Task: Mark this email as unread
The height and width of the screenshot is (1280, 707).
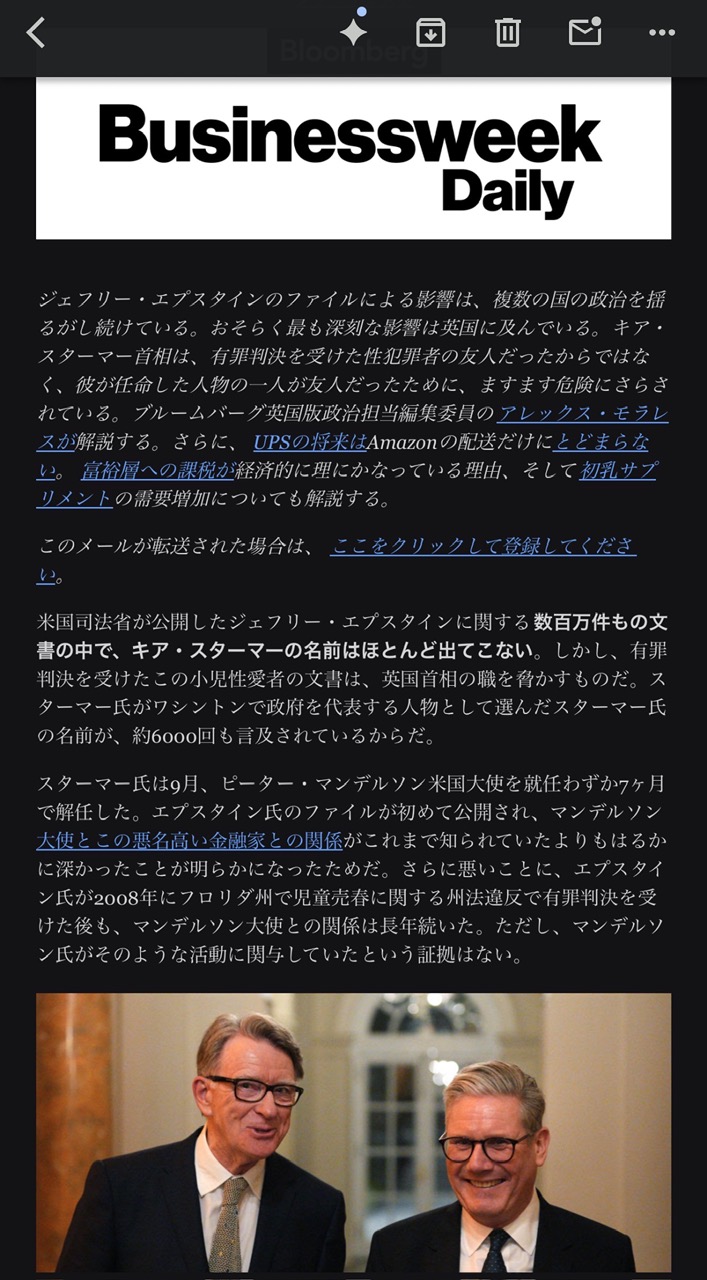Action: [x=584, y=32]
